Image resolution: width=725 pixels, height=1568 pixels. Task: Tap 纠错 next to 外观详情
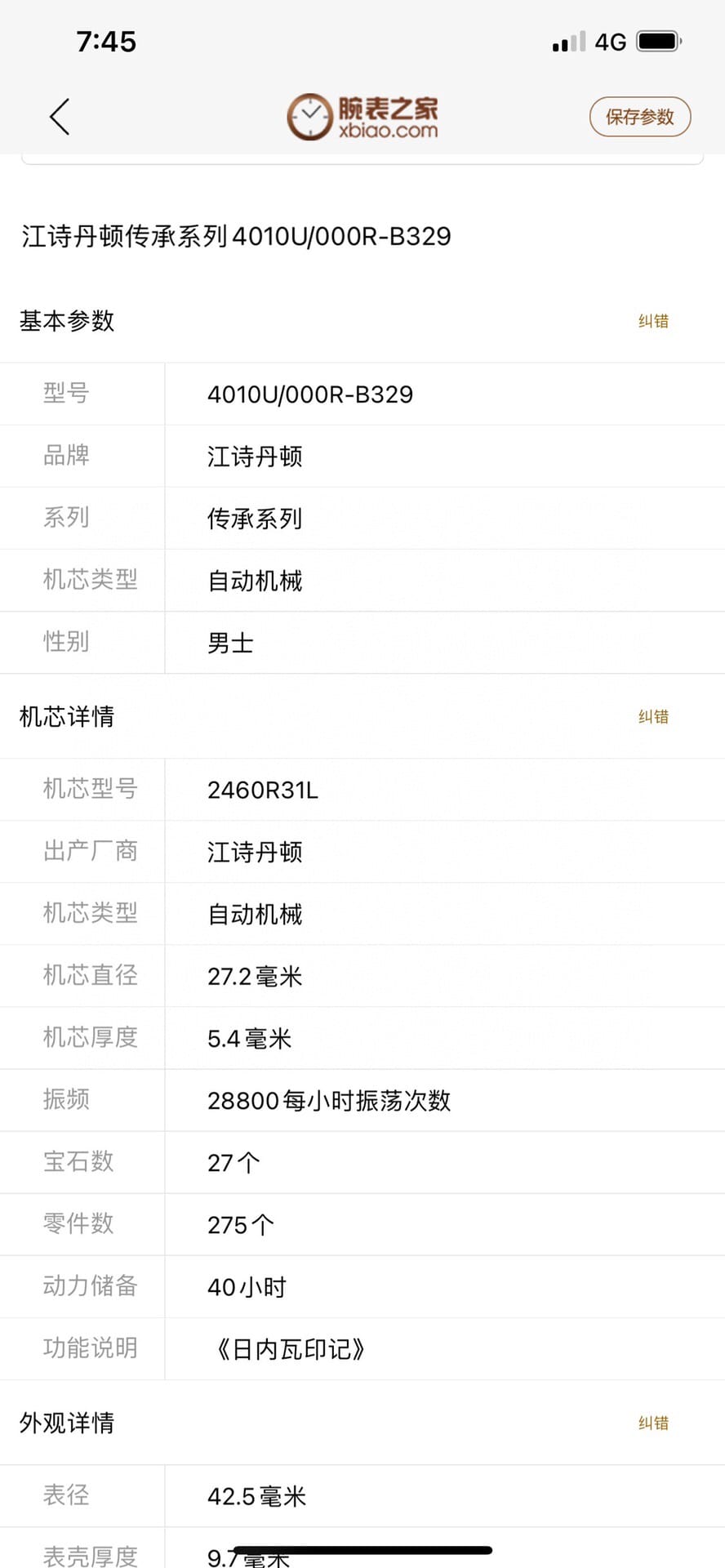(x=653, y=1423)
